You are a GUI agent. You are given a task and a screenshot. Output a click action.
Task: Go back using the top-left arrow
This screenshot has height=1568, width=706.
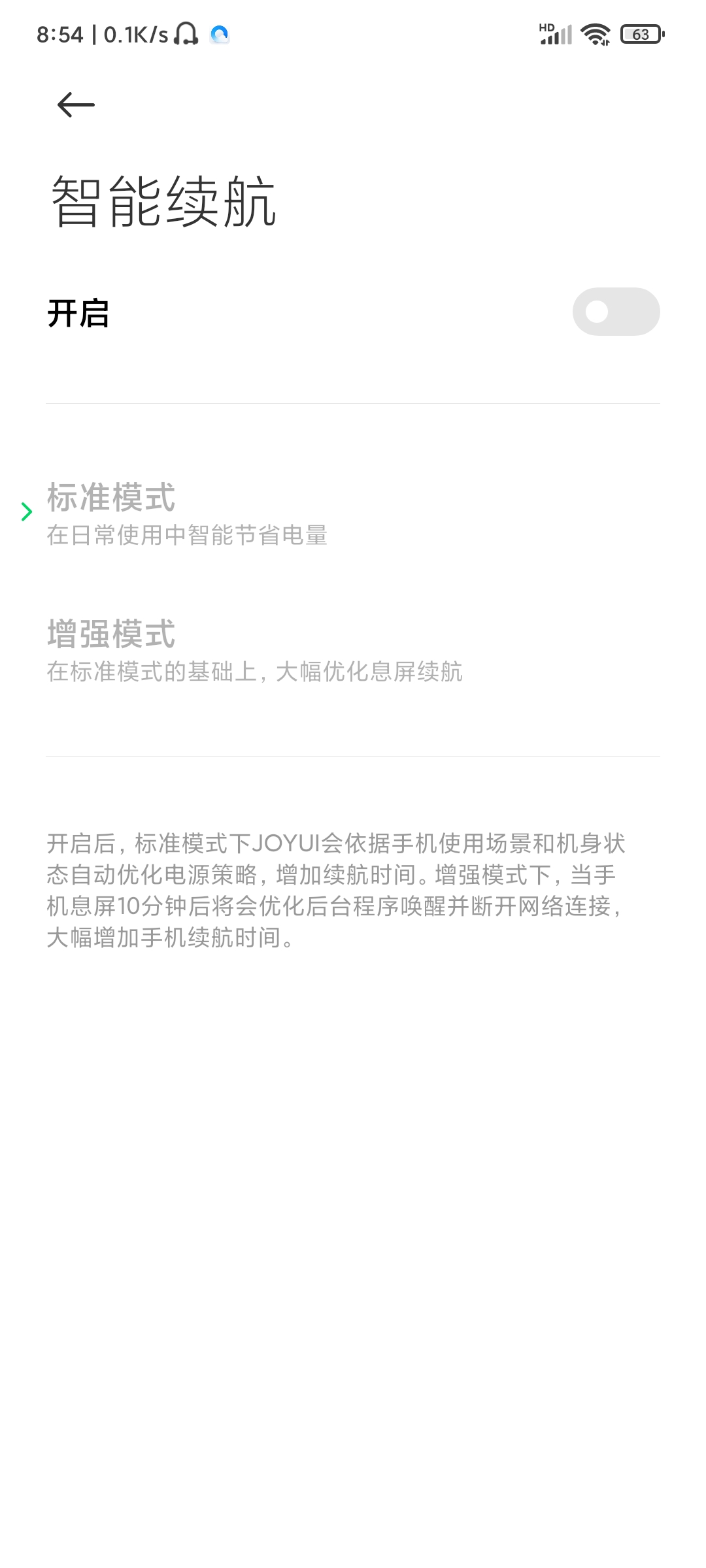pyautogui.click(x=76, y=105)
